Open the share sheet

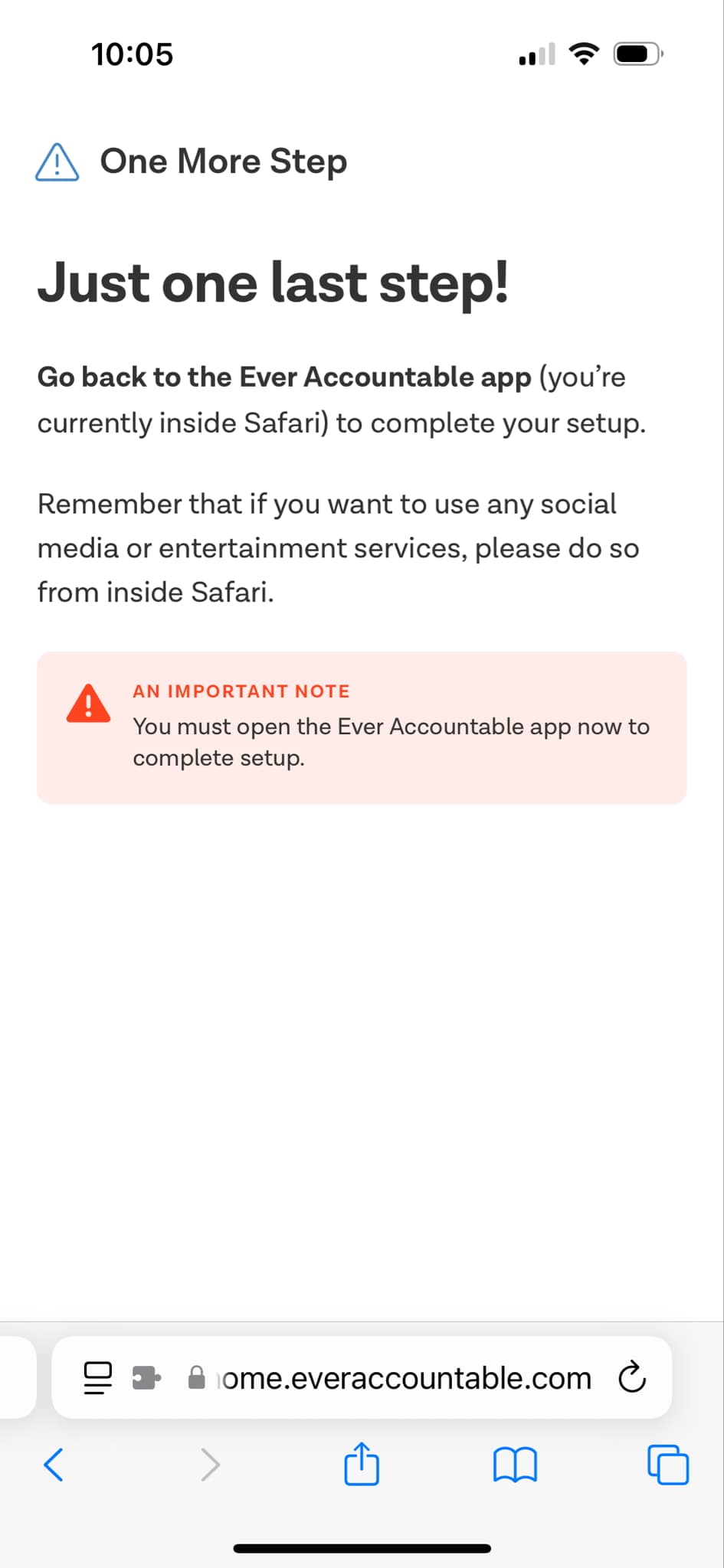pyautogui.click(x=362, y=1464)
